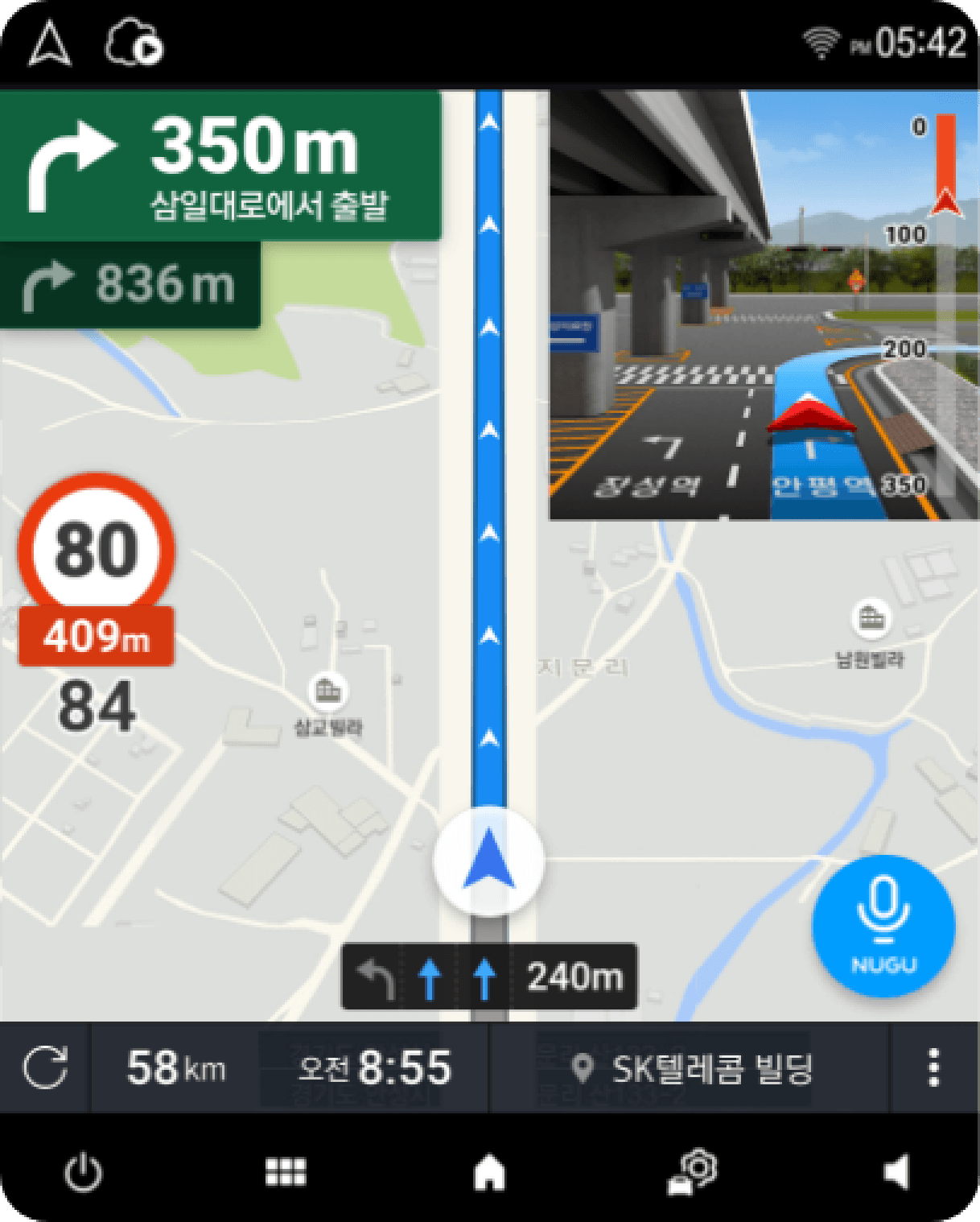Open the three-dot overflow menu
This screenshot has width=980, height=1222.
[933, 1068]
